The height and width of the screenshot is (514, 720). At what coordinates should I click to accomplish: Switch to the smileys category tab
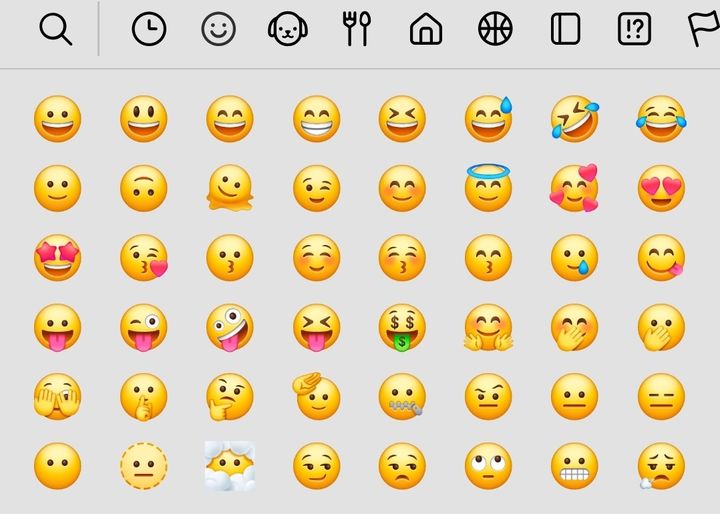click(218, 30)
